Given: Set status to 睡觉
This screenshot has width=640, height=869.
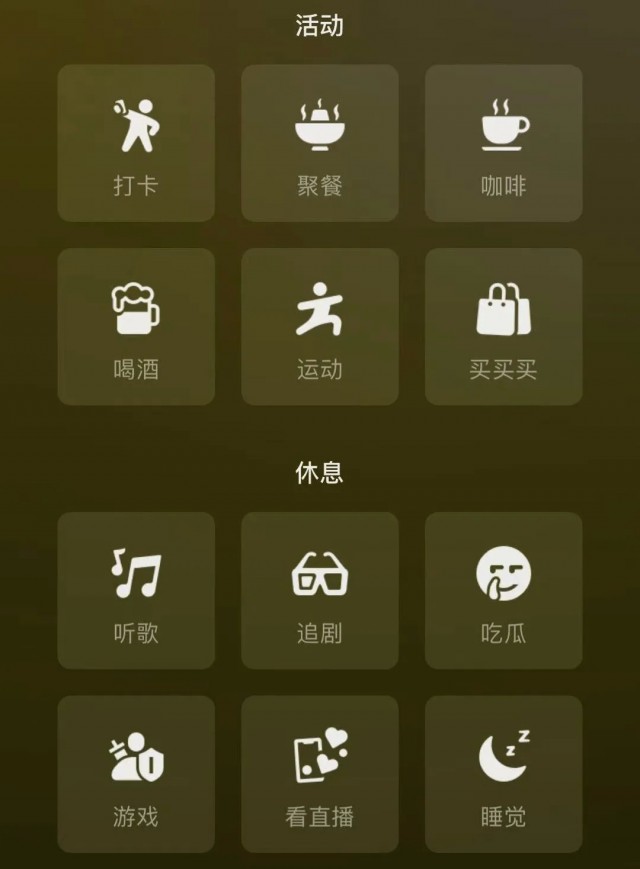Looking at the screenshot, I should [504, 774].
